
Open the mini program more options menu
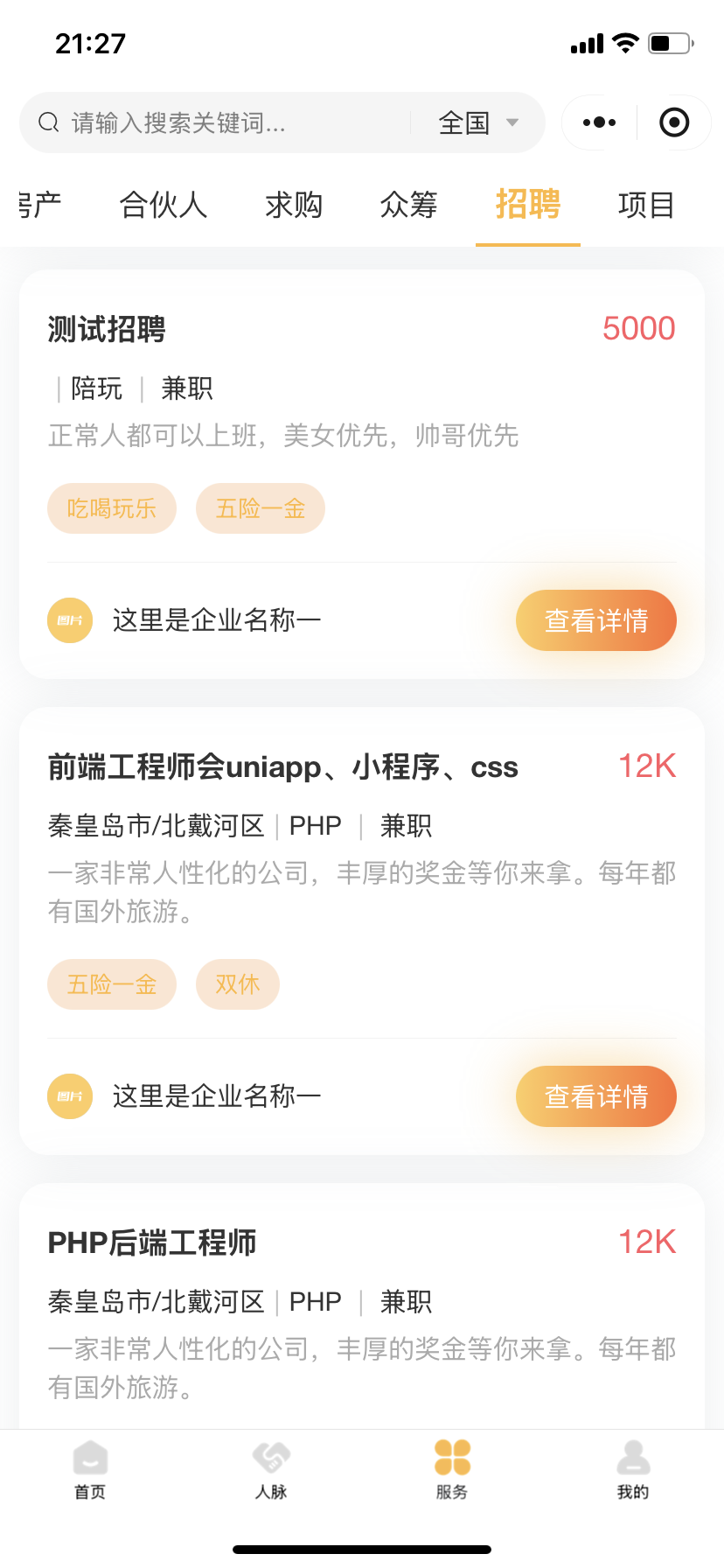tap(599, 122)
